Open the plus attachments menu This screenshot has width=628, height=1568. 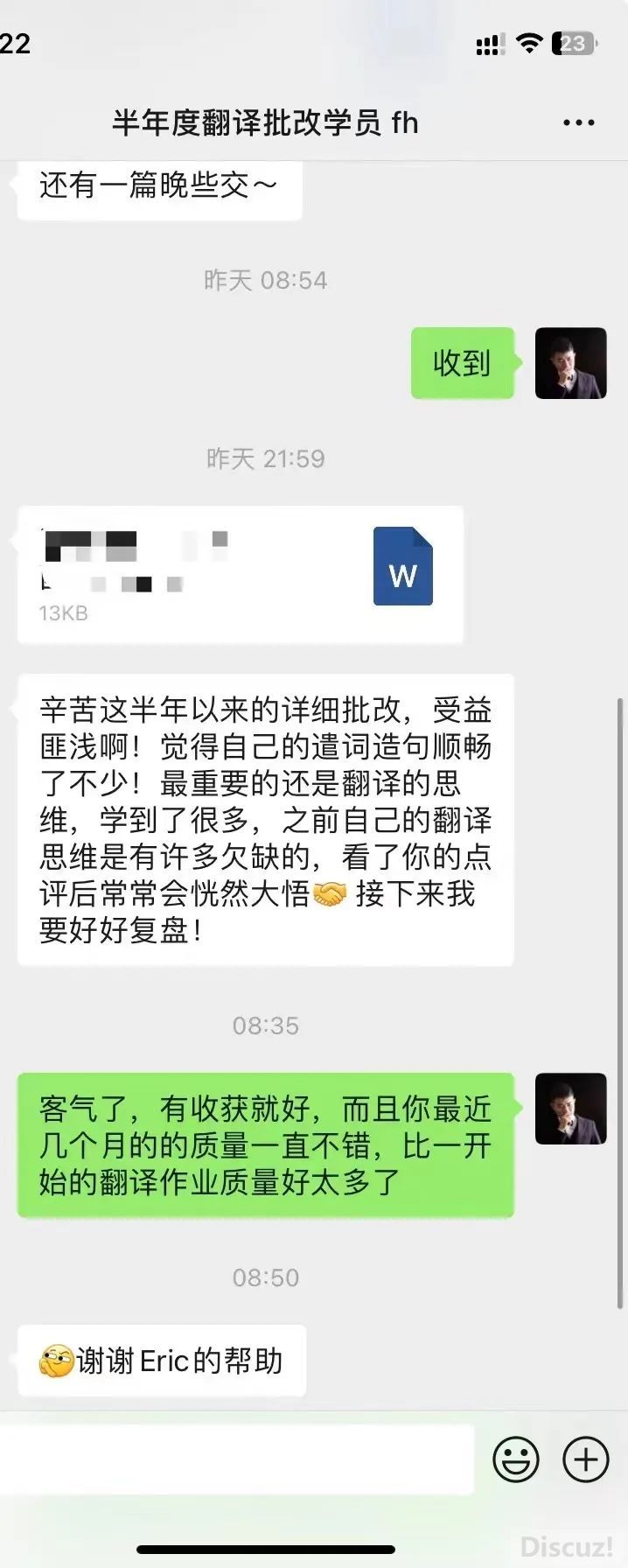(585, 1459)
